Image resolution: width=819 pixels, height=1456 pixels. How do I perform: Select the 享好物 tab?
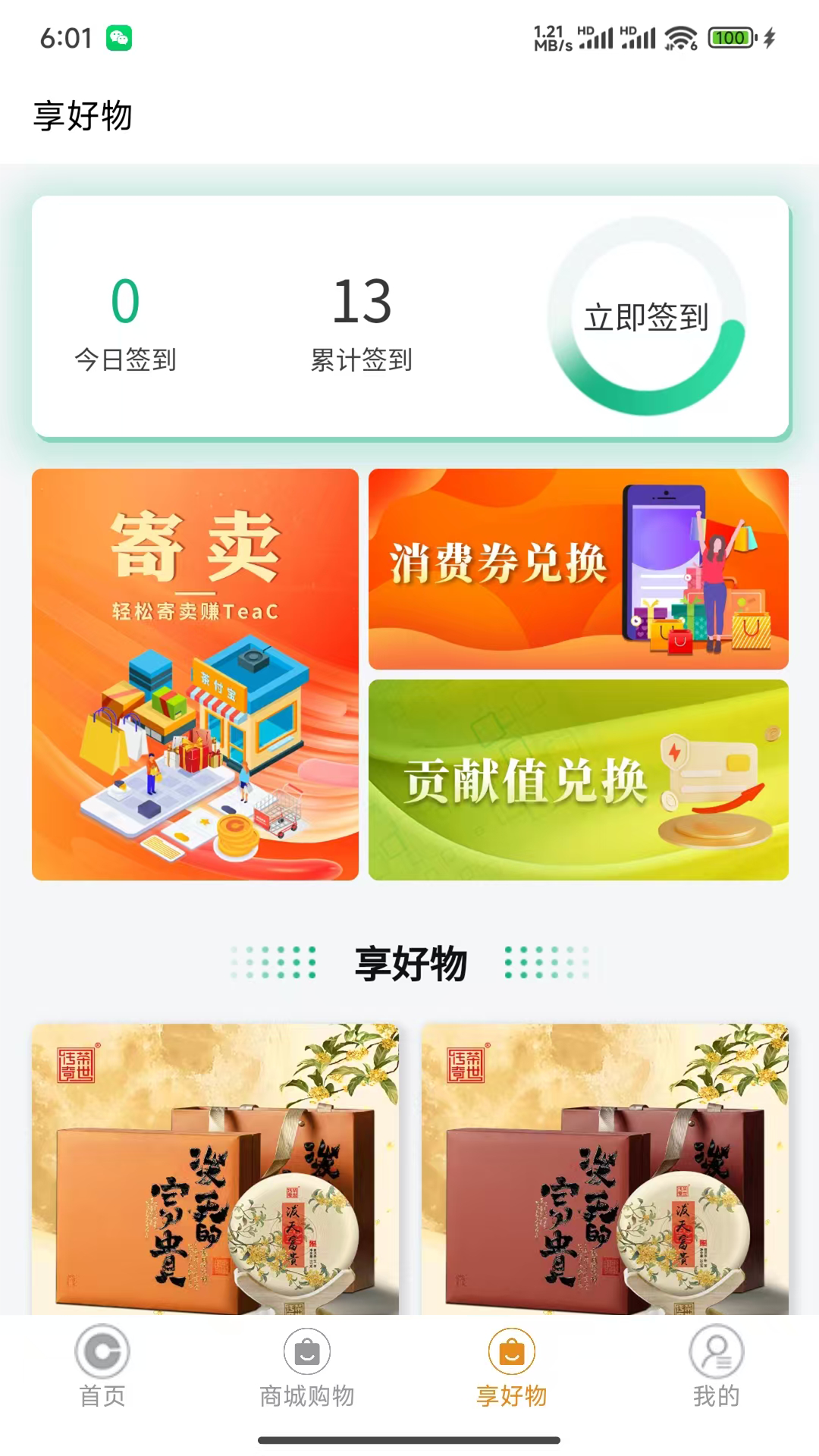[x=512, y=1367]
